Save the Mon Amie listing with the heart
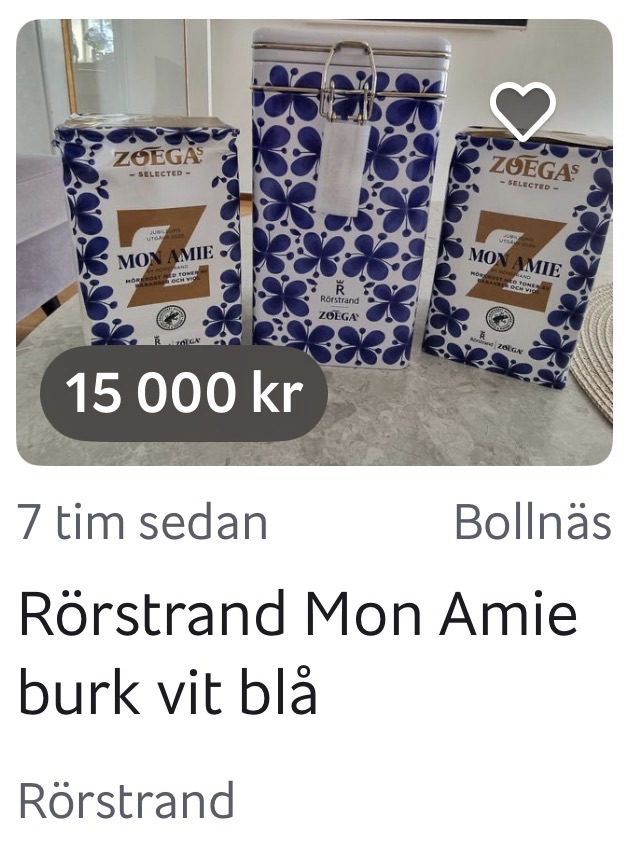This screenshot has width=637, height=861. point(524,109)
